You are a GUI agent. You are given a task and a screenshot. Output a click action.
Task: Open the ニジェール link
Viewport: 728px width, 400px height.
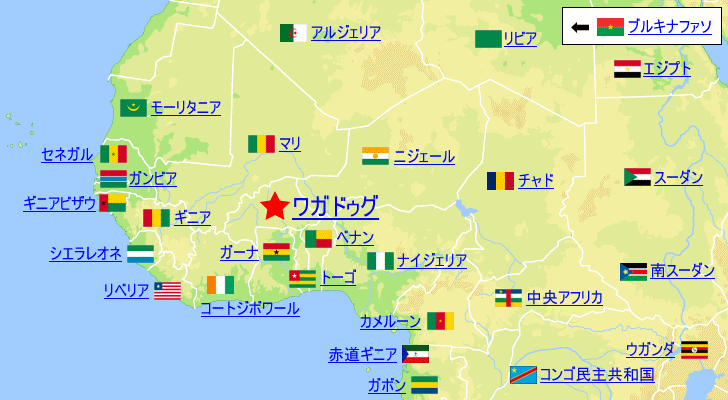[424, 156]
